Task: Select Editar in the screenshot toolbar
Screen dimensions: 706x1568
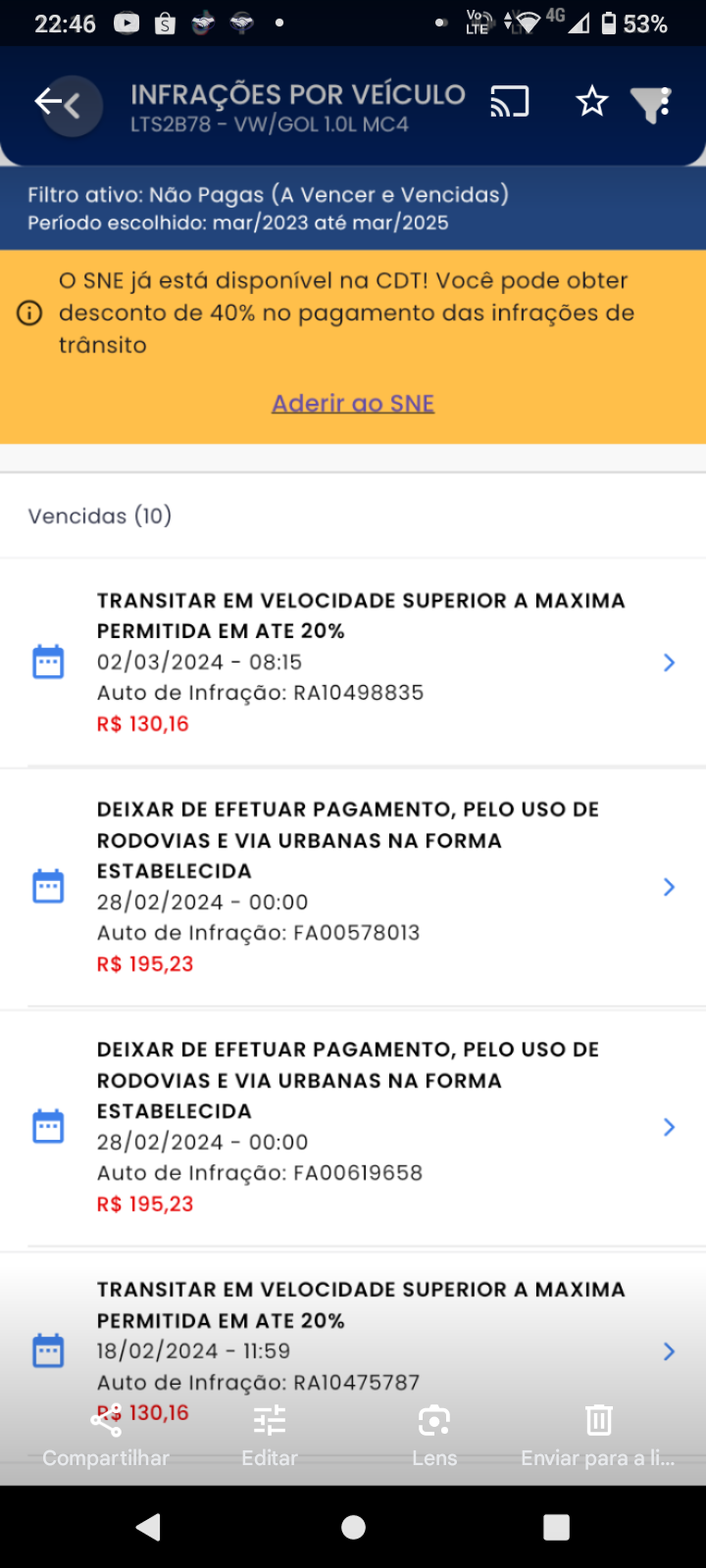Action: point(270,1437)
